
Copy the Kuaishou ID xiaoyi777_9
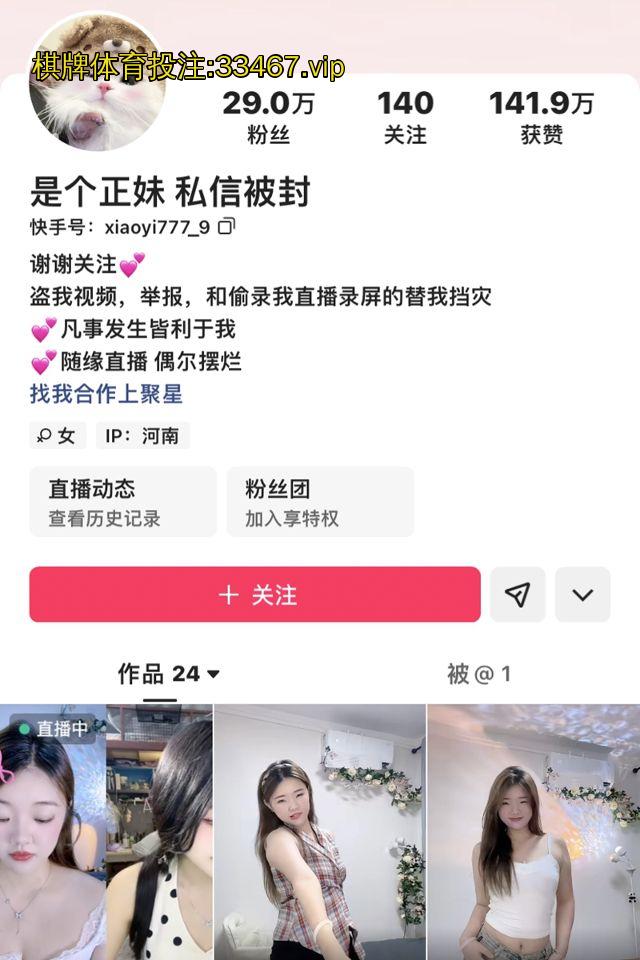[x=227, y=226]
